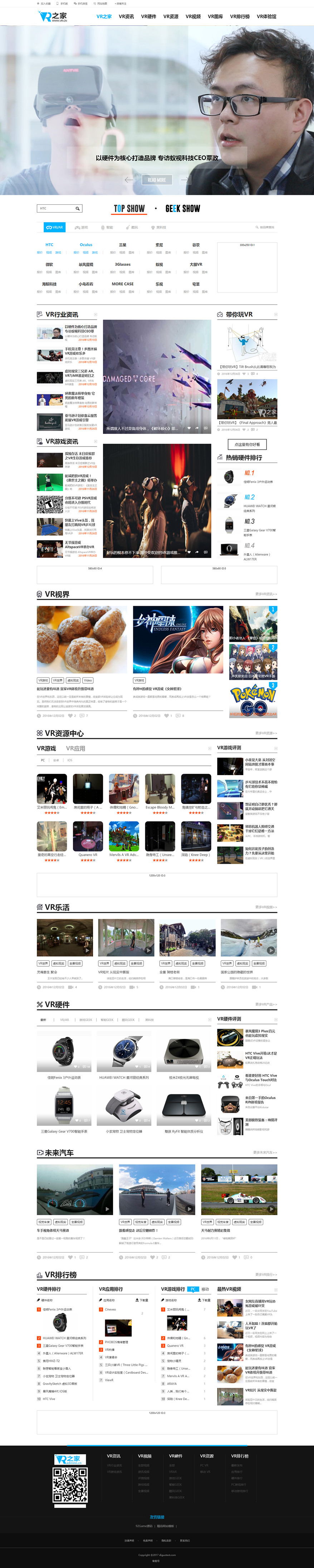Open the 3Glasses brand link
Screen dimensions: 314x1568
[x=123, y=264]
